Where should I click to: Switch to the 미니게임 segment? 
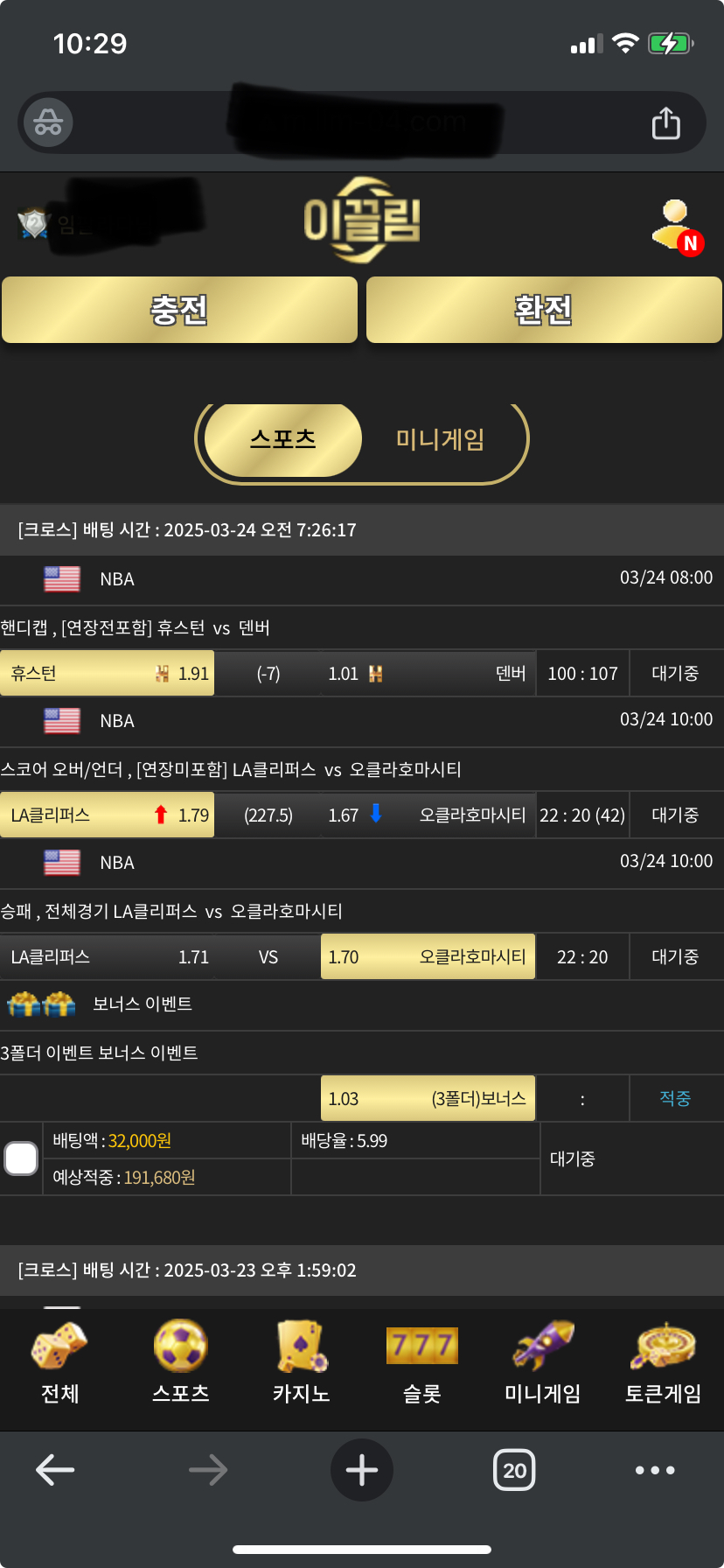(440, 439)
